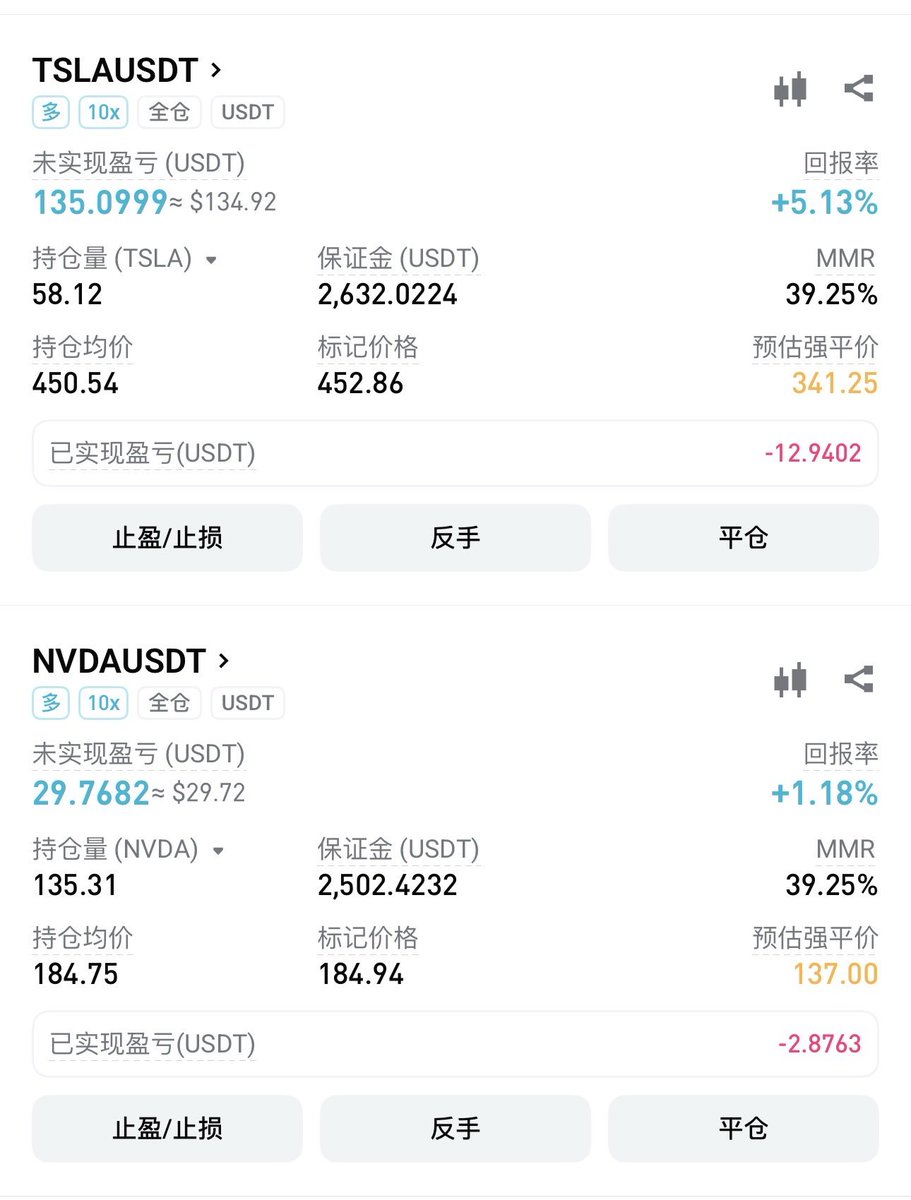Adjust the 10x leverage on TSLAUSDT
The width and height of the screenshot is (911, 1200).
click(103, 112)
